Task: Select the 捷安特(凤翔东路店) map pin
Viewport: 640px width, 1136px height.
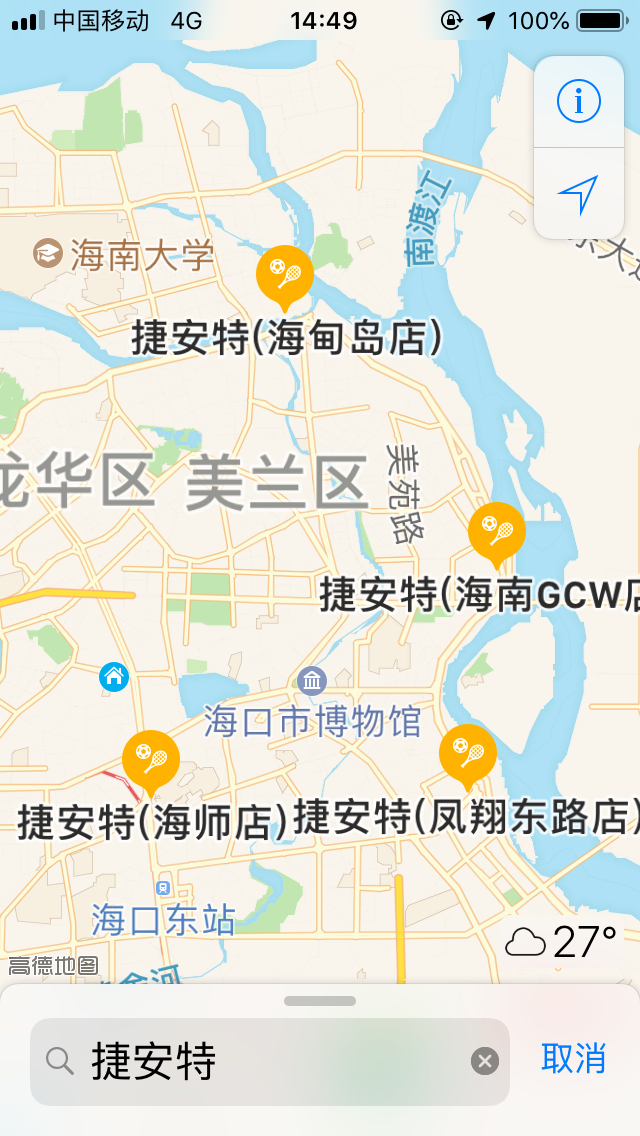Action: (468, 753)
